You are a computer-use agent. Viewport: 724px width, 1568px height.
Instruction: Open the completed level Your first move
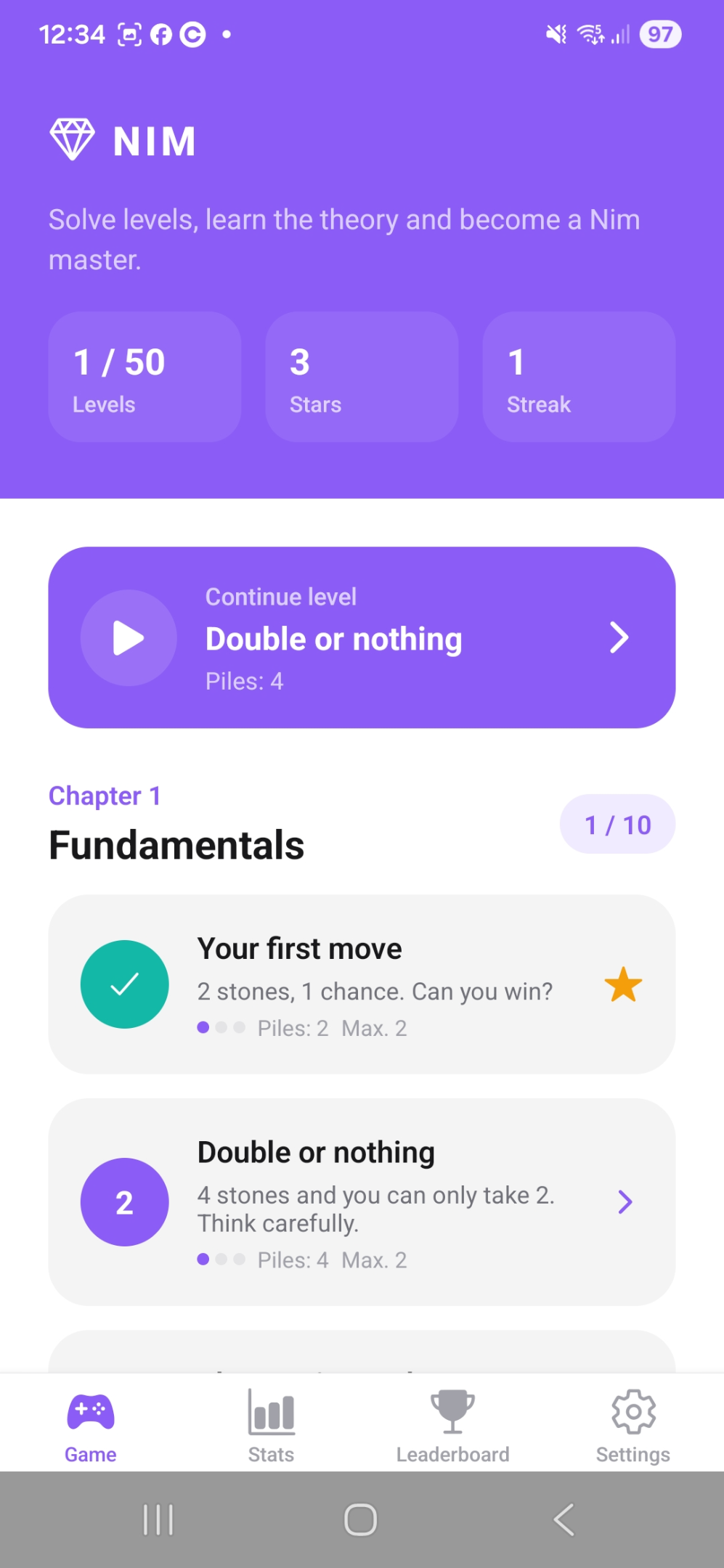tap(362, 984)
